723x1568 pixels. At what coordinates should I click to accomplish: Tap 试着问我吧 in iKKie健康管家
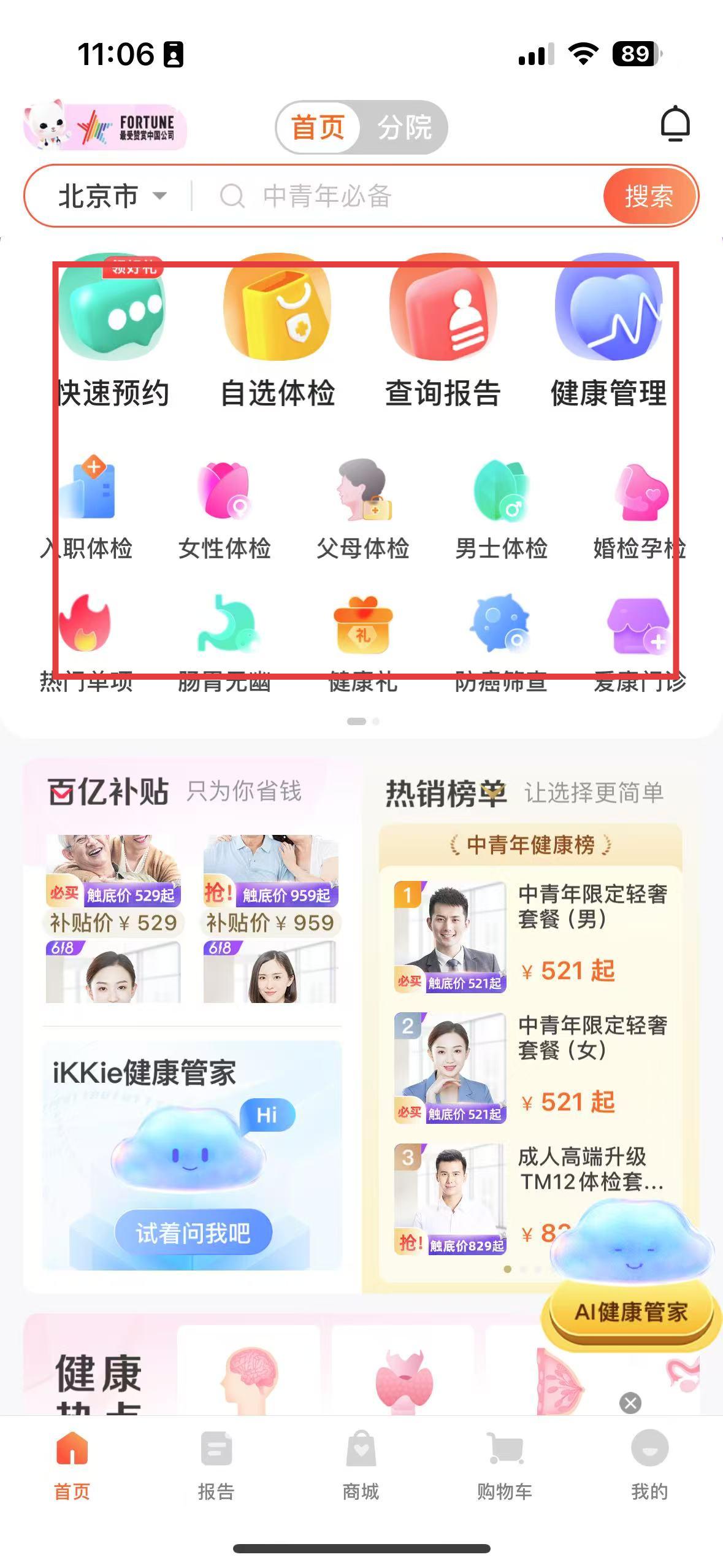(193, 1232)
